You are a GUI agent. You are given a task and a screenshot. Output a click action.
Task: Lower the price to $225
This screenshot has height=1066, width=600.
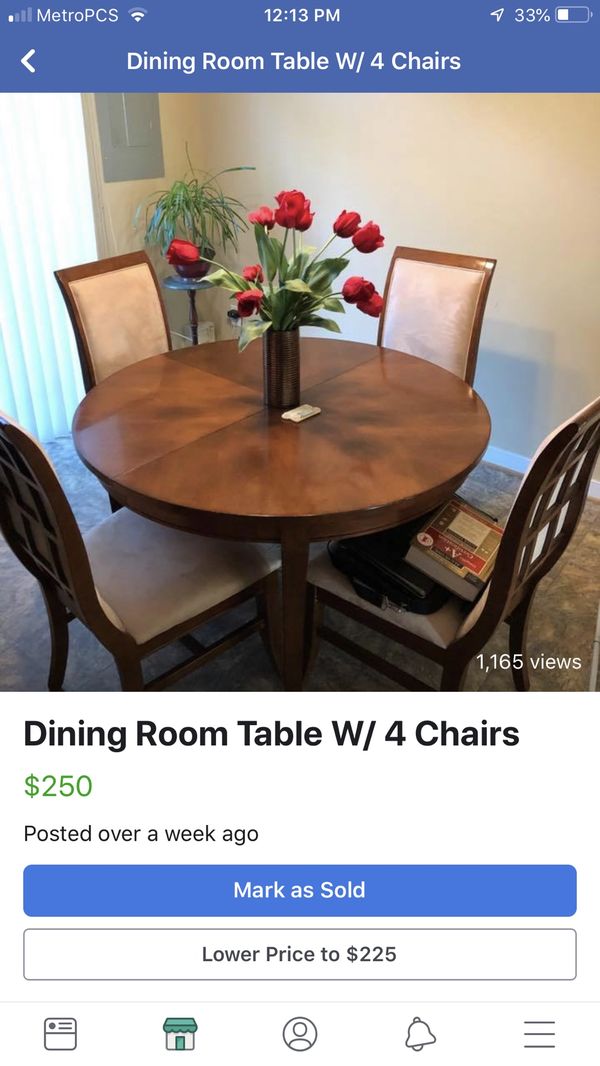click(300, 955)
